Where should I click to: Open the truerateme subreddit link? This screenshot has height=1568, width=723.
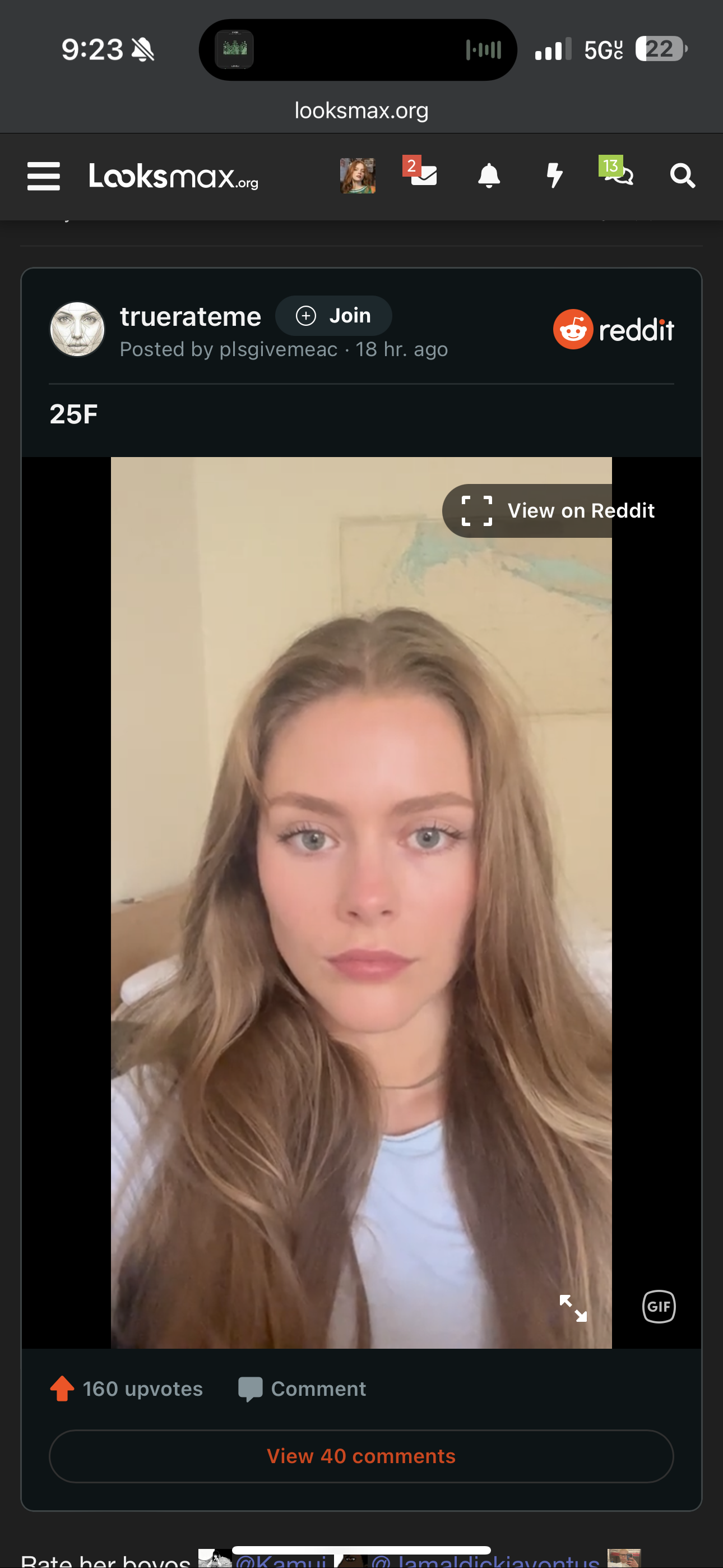(x=190, y=316)
